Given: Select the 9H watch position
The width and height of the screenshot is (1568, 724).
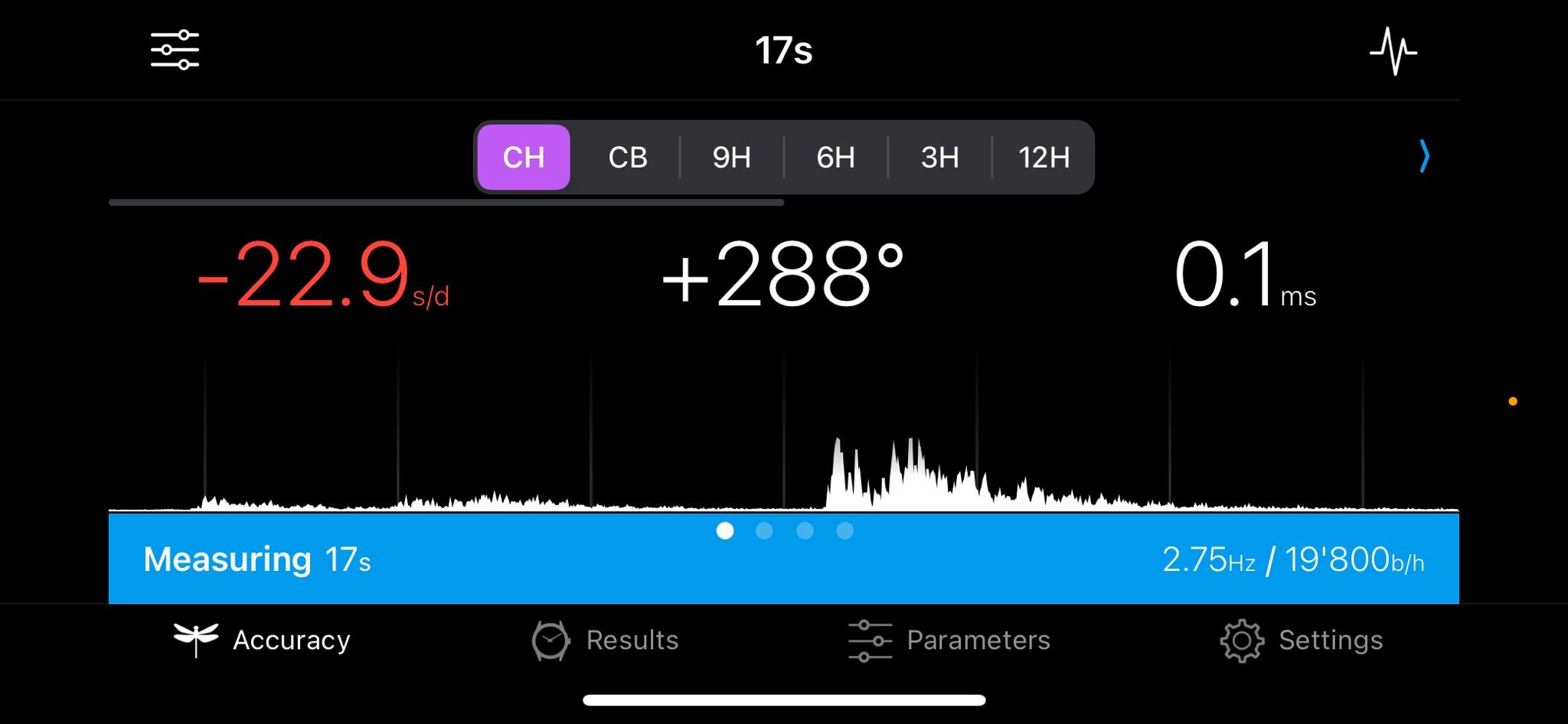Looking at the screenshot, I should click(732, 157).
